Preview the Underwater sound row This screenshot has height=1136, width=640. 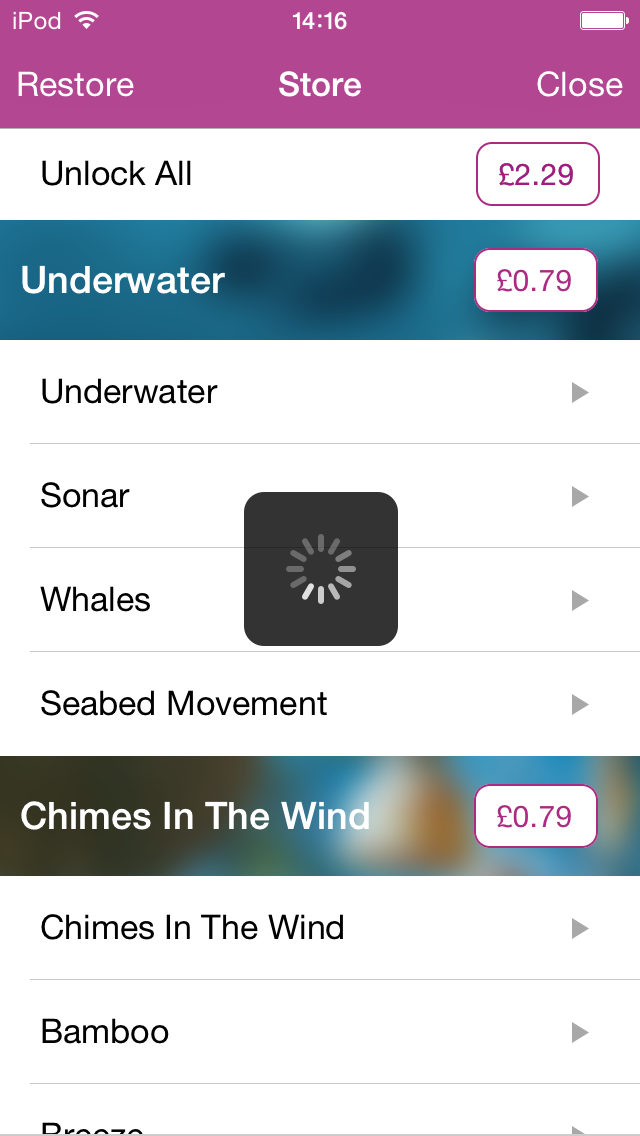click(579, 393)
